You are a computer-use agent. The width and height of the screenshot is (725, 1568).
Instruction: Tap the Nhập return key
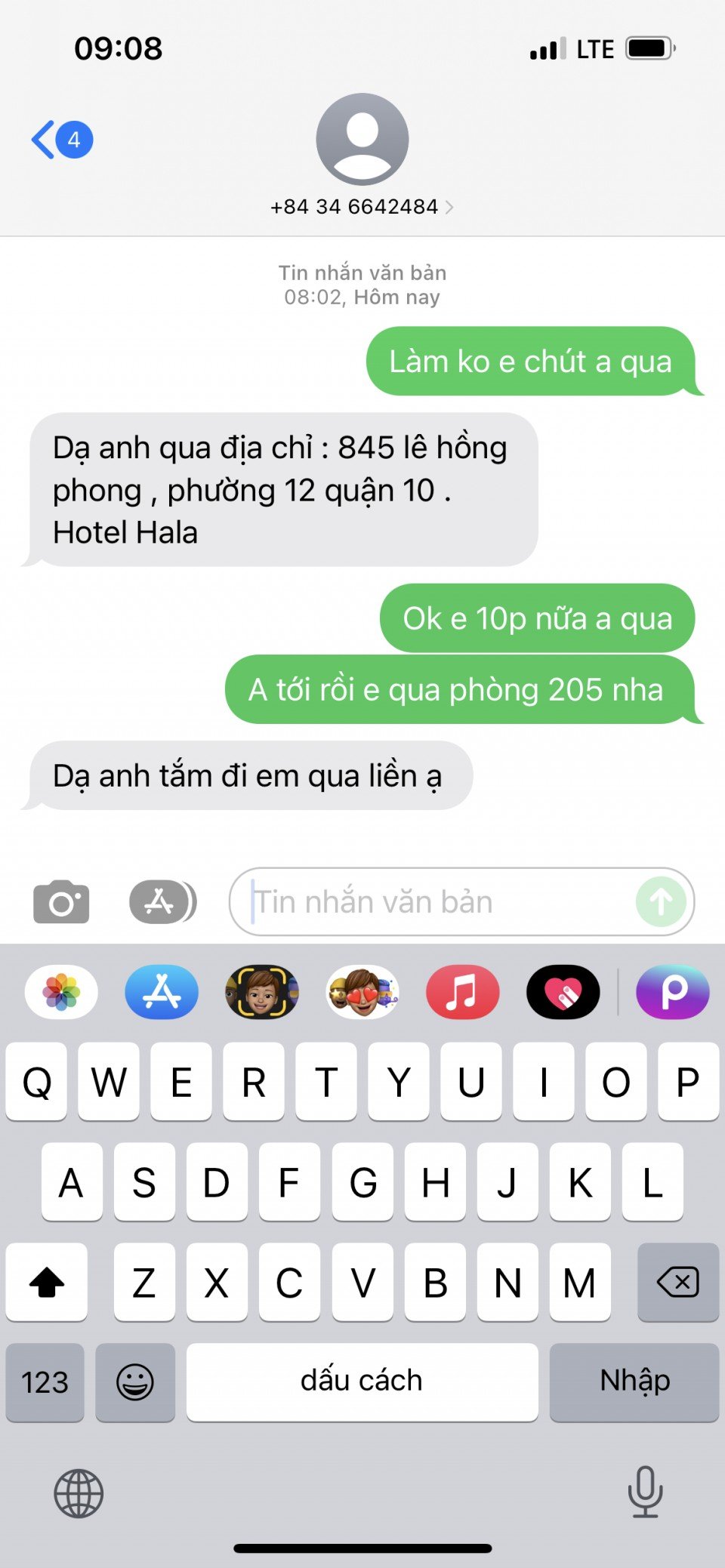click(634, 1382)
